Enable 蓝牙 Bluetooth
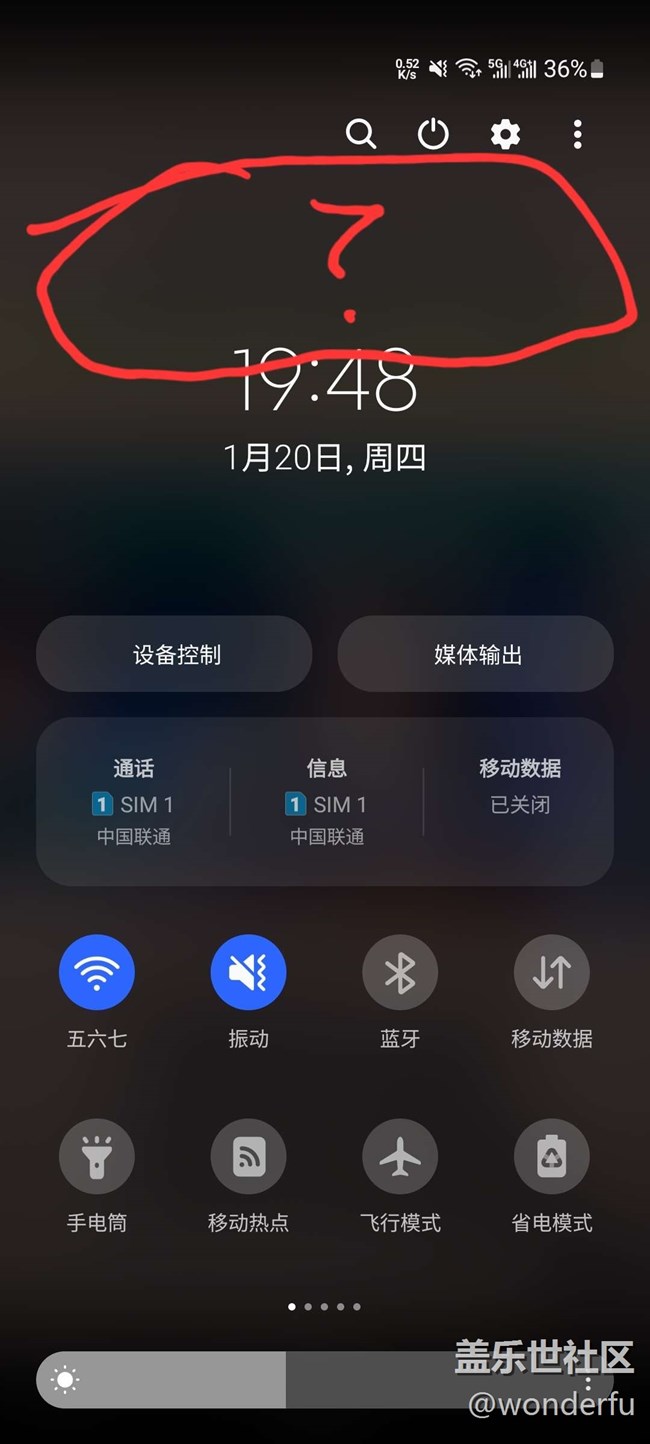 pos(400,972)
